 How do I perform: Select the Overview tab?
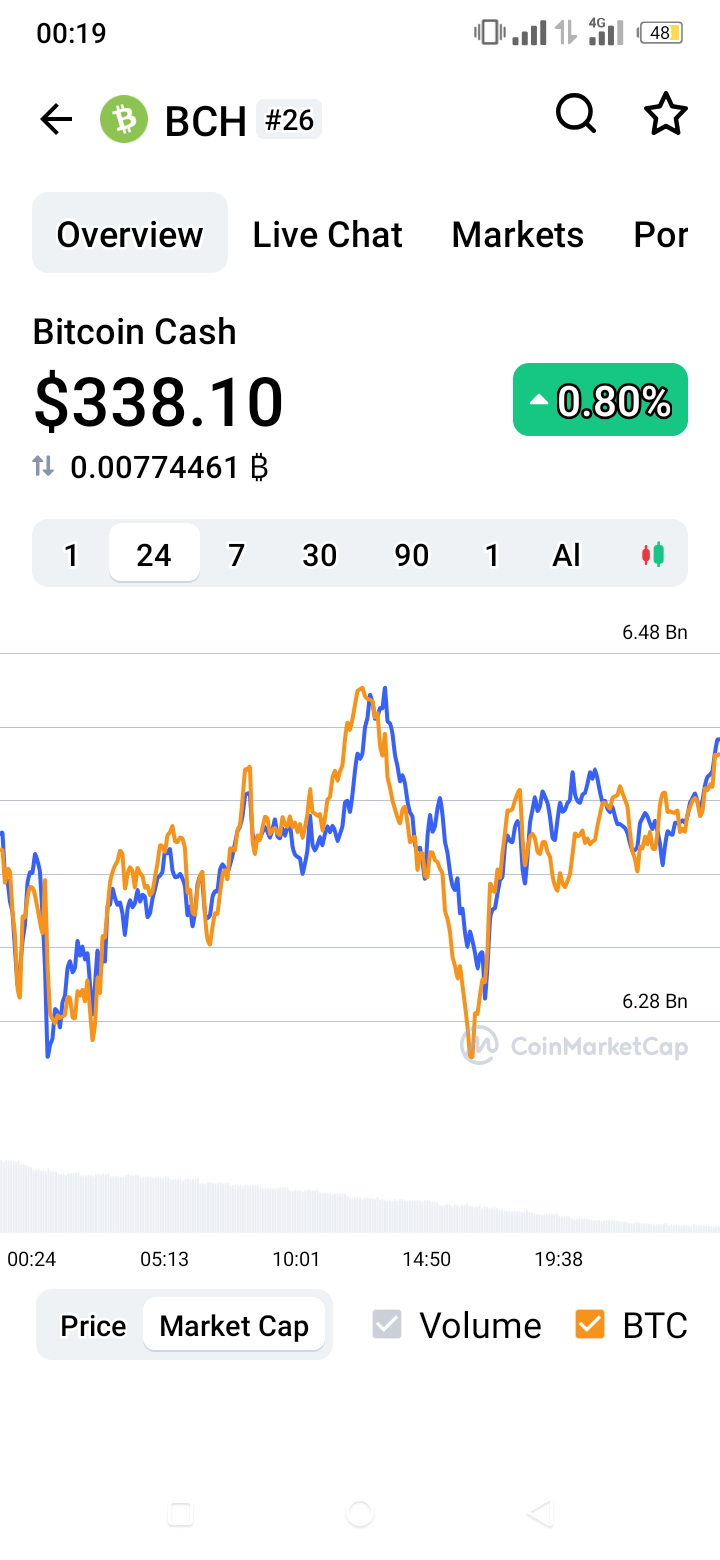click(130, 233)
